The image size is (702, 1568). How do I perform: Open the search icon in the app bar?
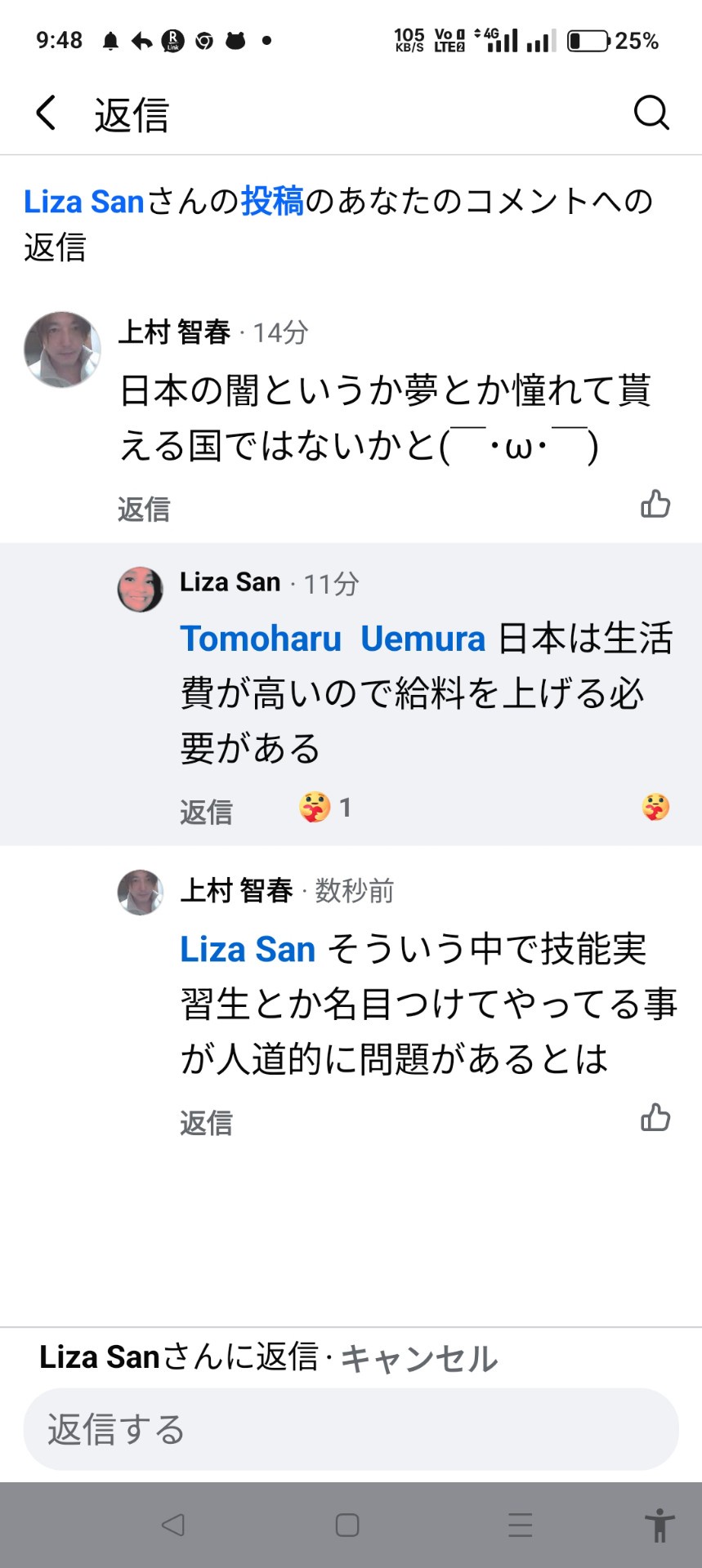pos(651,113)
